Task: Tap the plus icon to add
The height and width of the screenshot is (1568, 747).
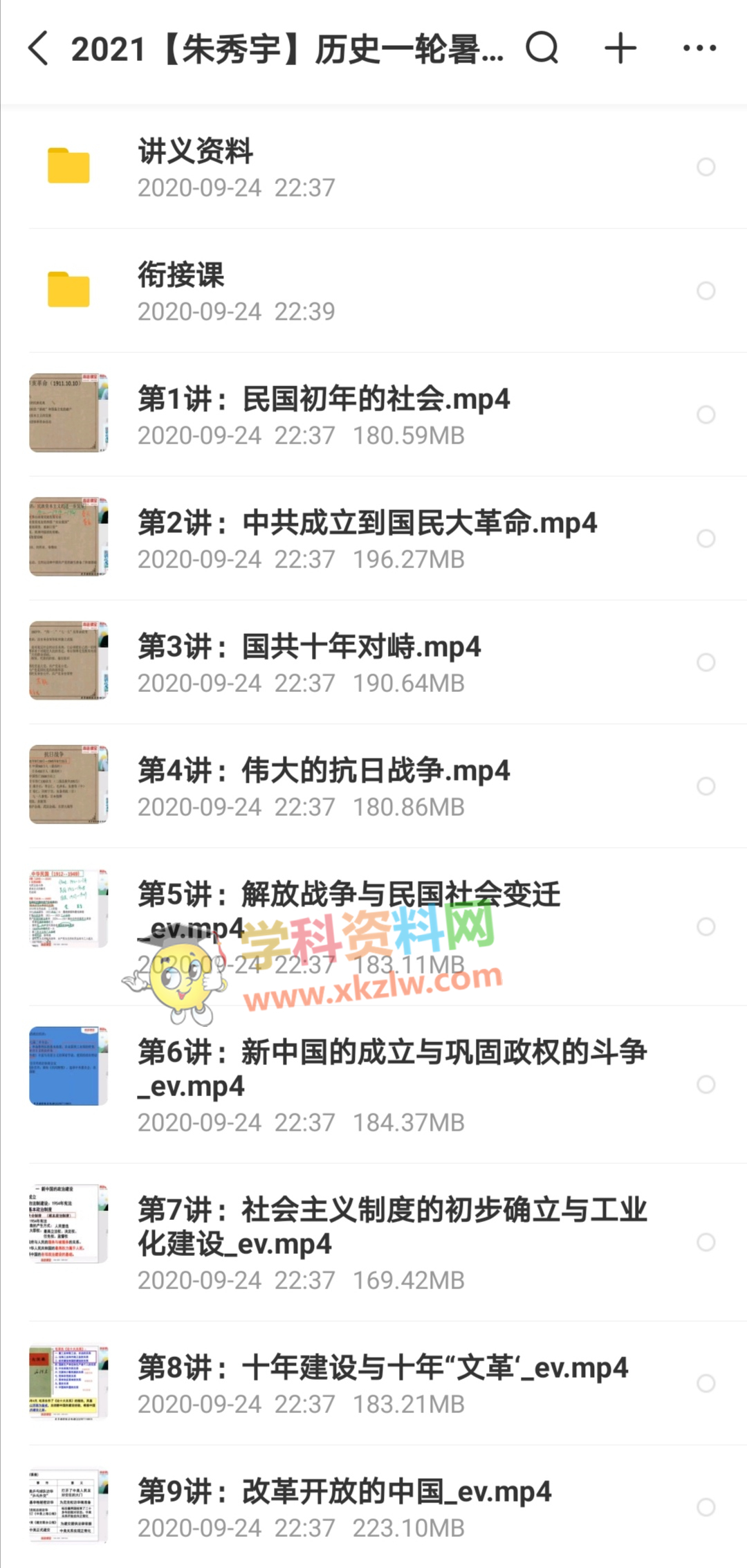Action: click(620, 48)
